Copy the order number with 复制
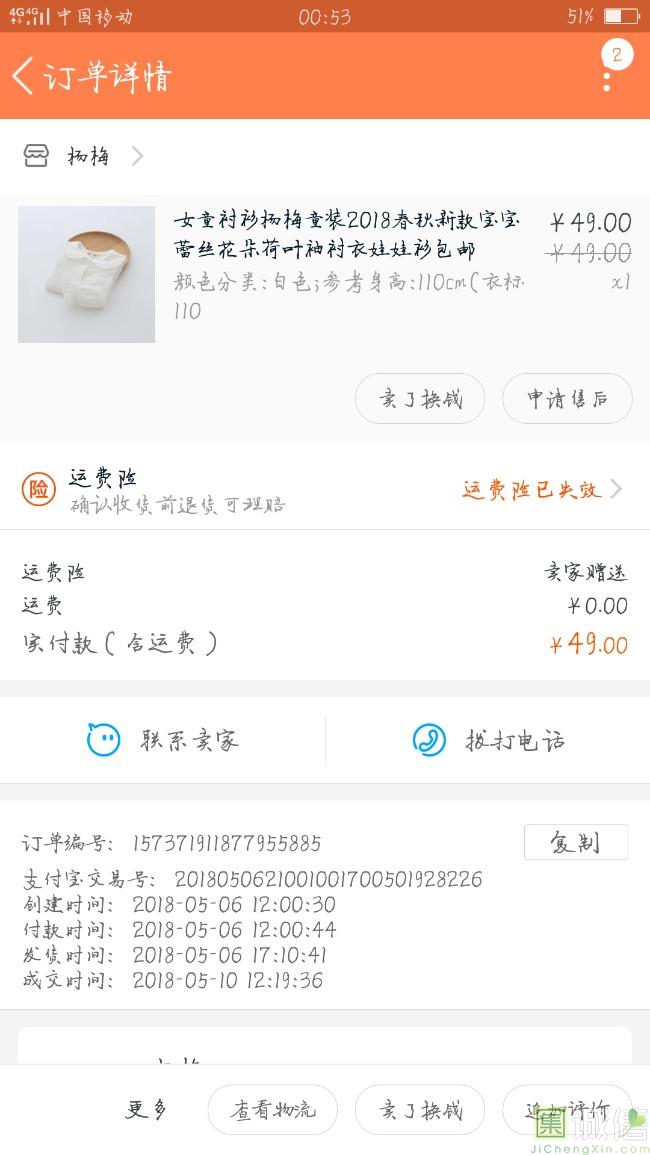Viewport: 650px width, 1155px height. point(575,842)
